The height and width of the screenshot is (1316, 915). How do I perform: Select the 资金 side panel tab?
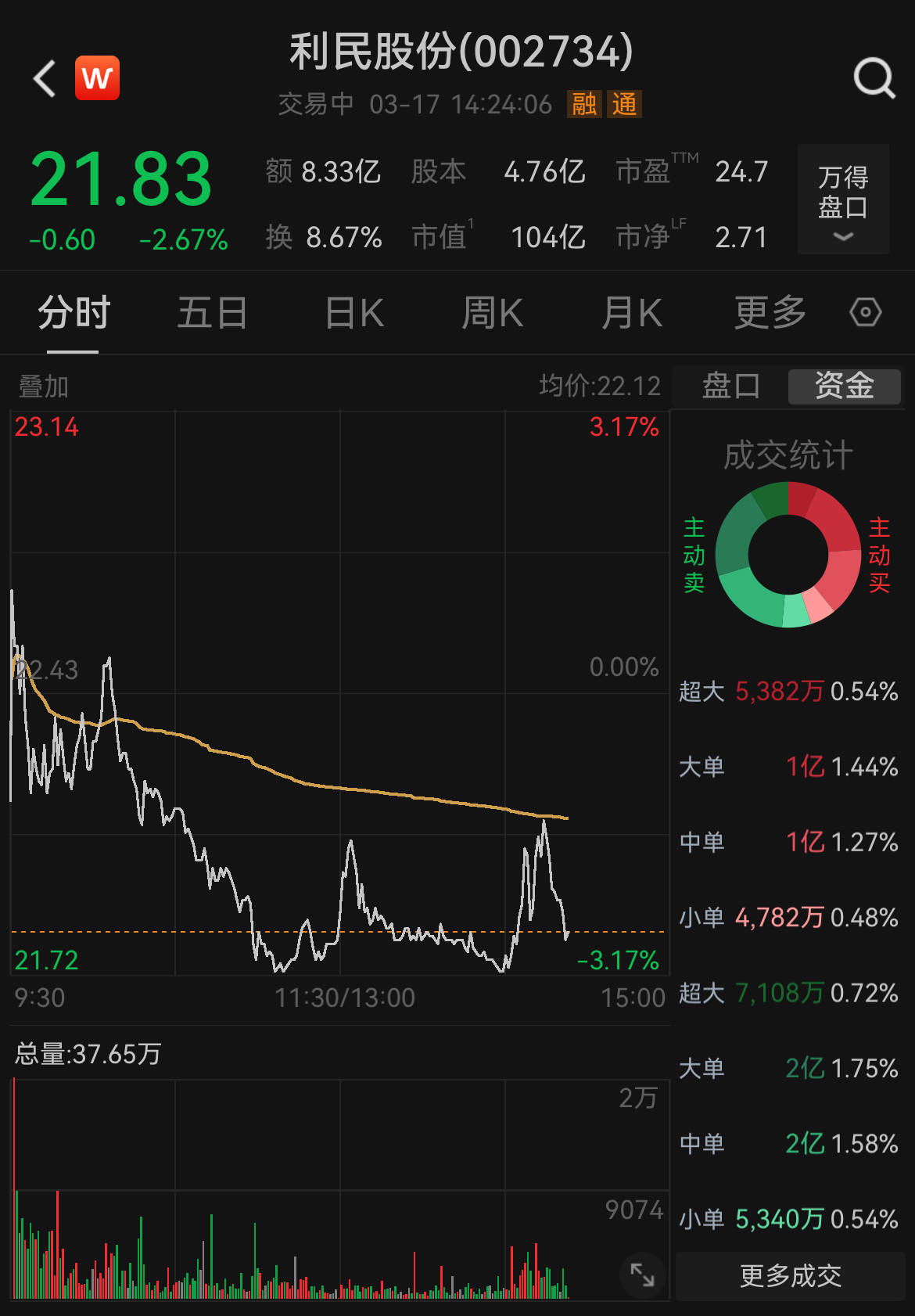[844, 386]
